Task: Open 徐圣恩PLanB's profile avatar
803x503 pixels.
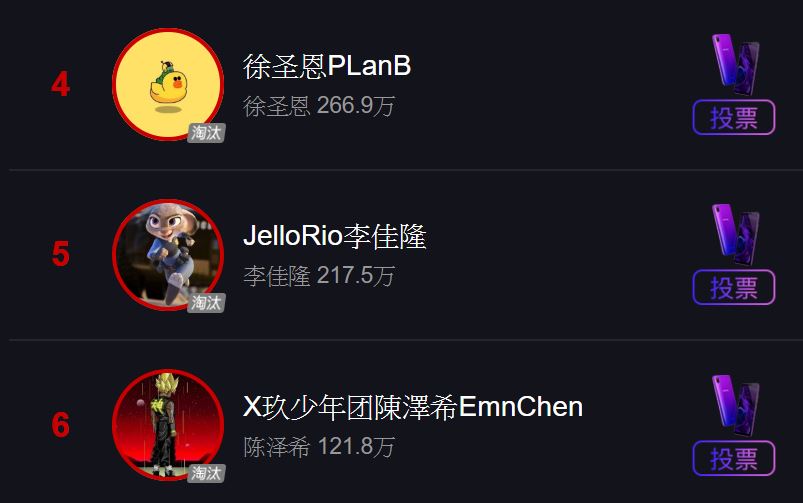Action: pyautogui.click(x=167, y=84)
